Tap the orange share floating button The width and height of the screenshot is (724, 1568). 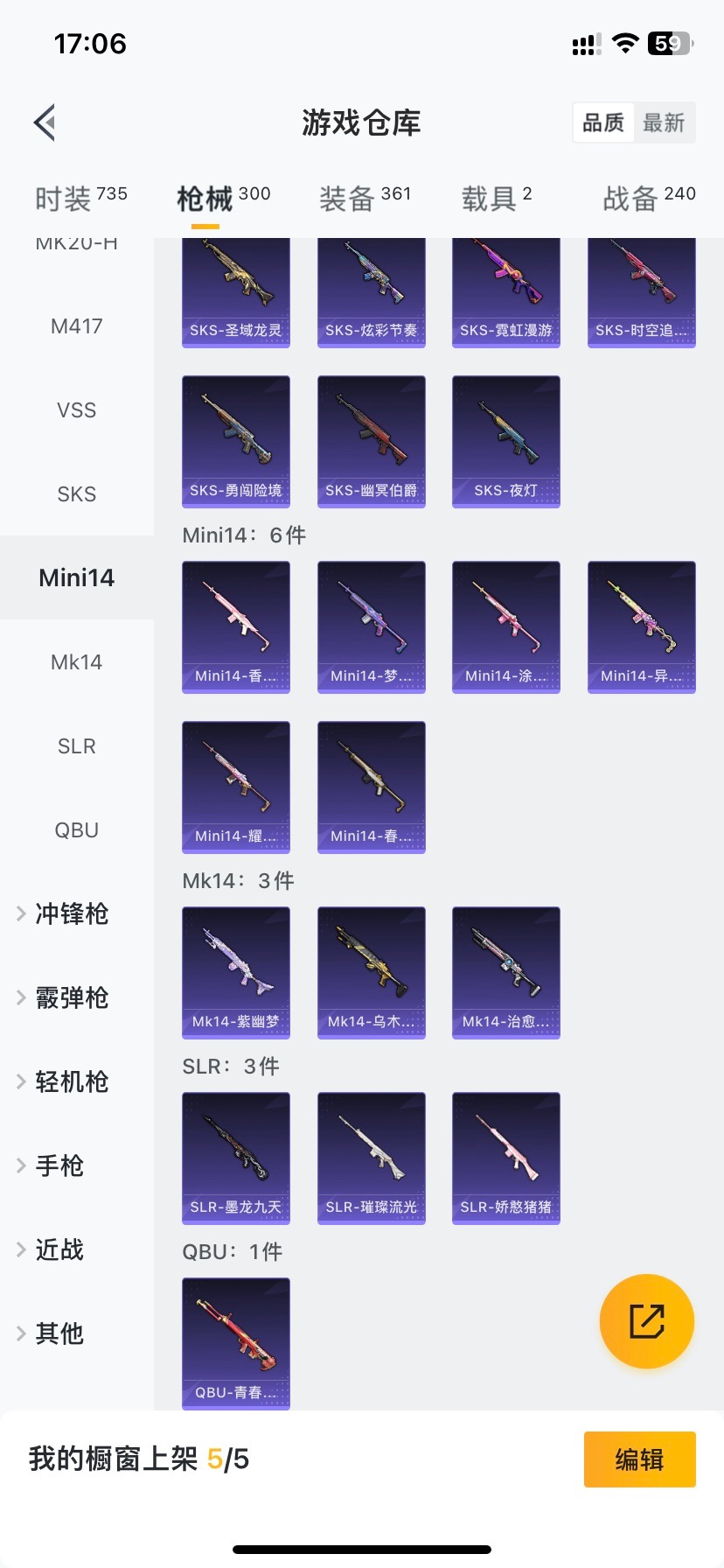point(647,1321)
